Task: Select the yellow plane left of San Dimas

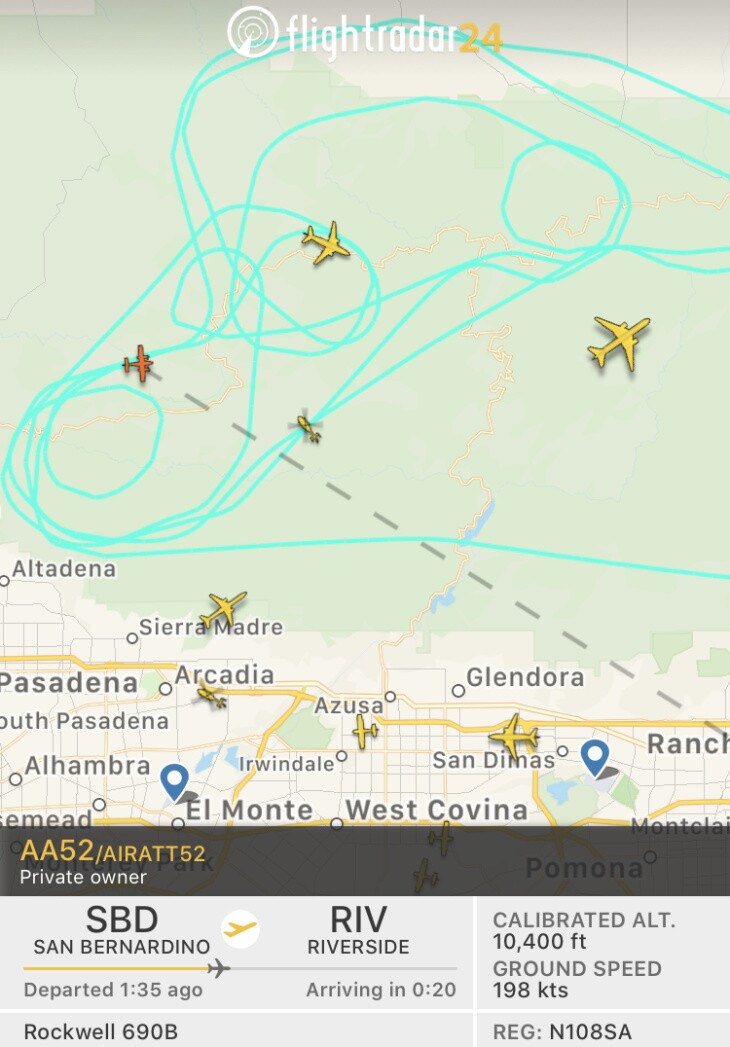Action: (x=513, y=737)
